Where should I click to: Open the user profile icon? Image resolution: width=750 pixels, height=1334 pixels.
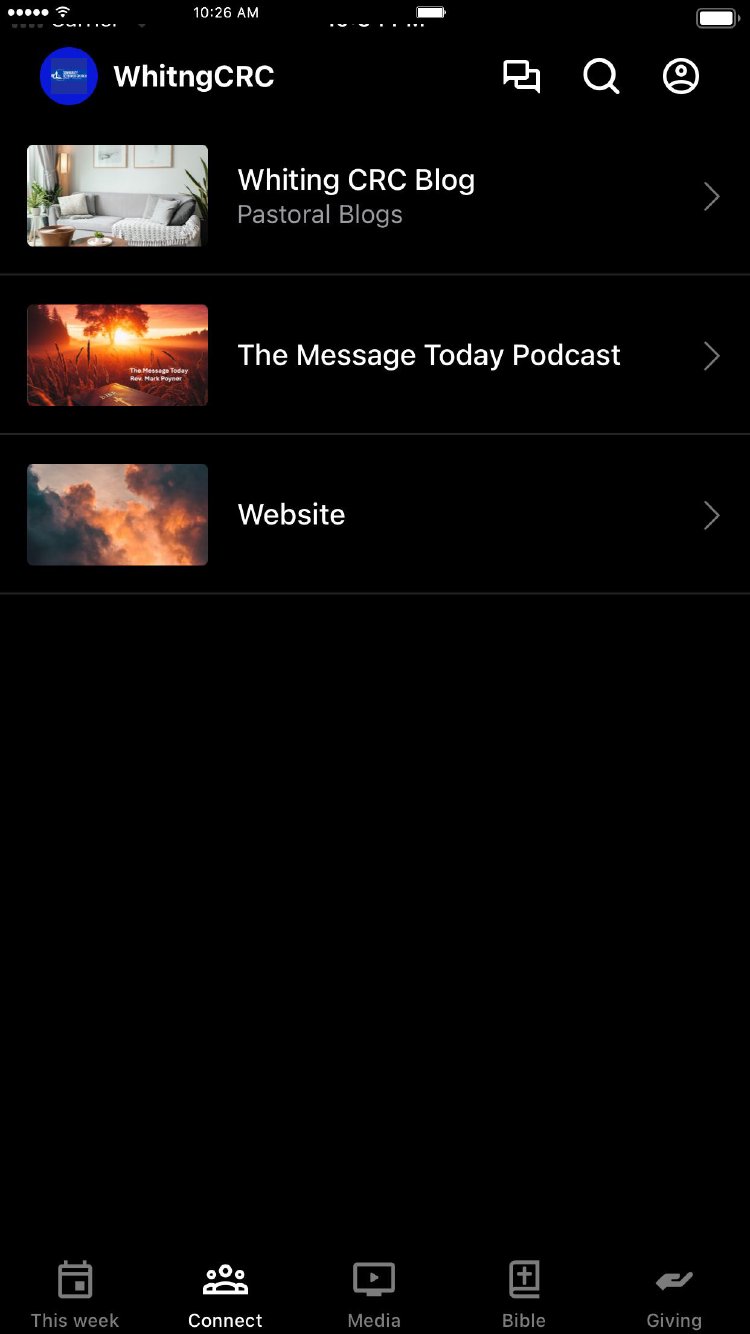(x=681, y=77)
